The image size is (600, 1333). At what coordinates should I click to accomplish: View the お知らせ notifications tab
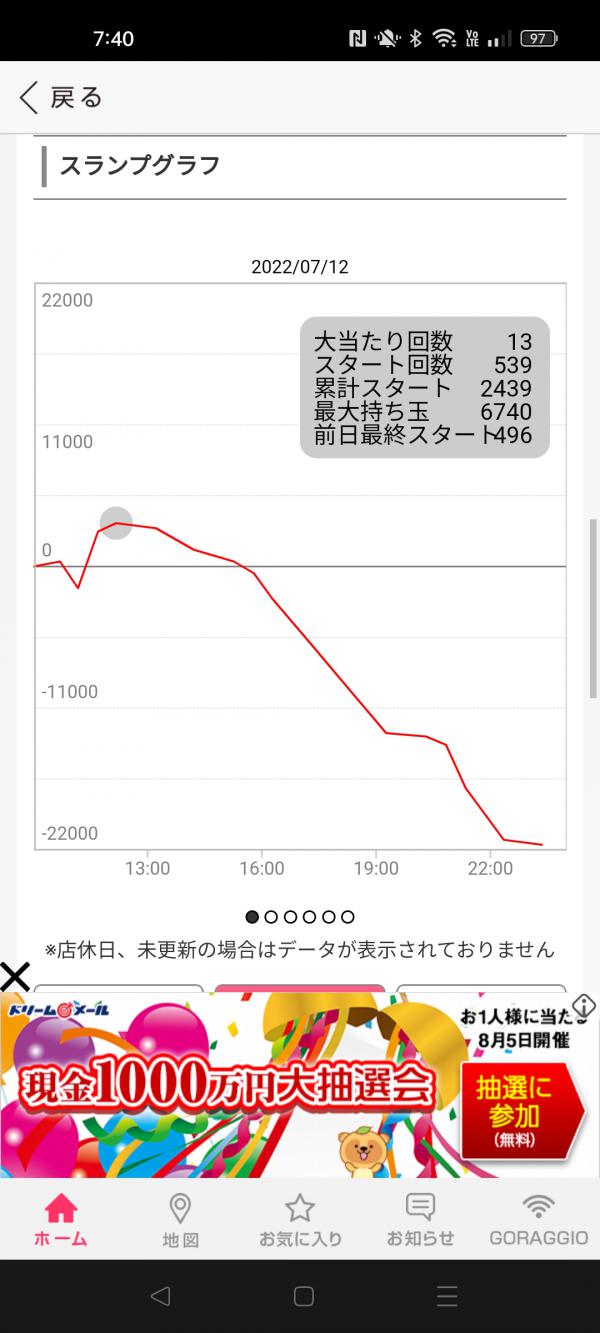420,1220
